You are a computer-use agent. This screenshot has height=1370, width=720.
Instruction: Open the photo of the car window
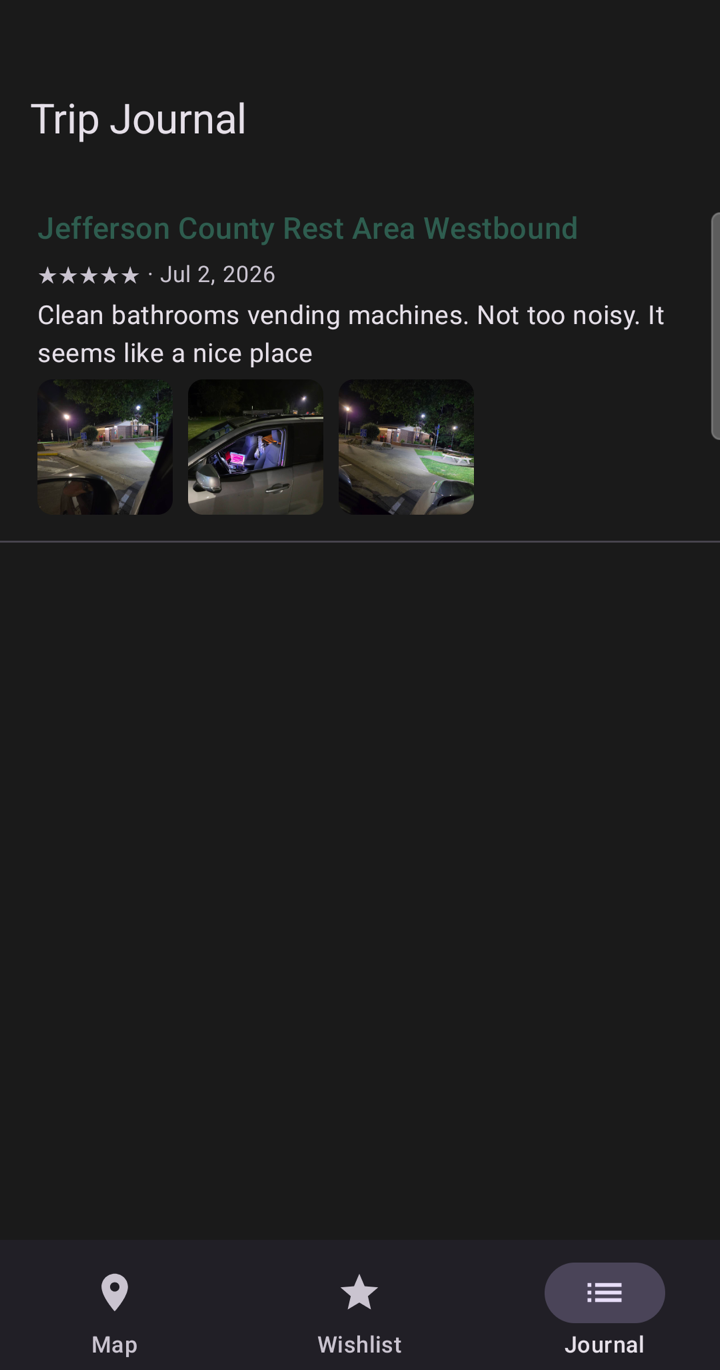(x=256, y=447)
